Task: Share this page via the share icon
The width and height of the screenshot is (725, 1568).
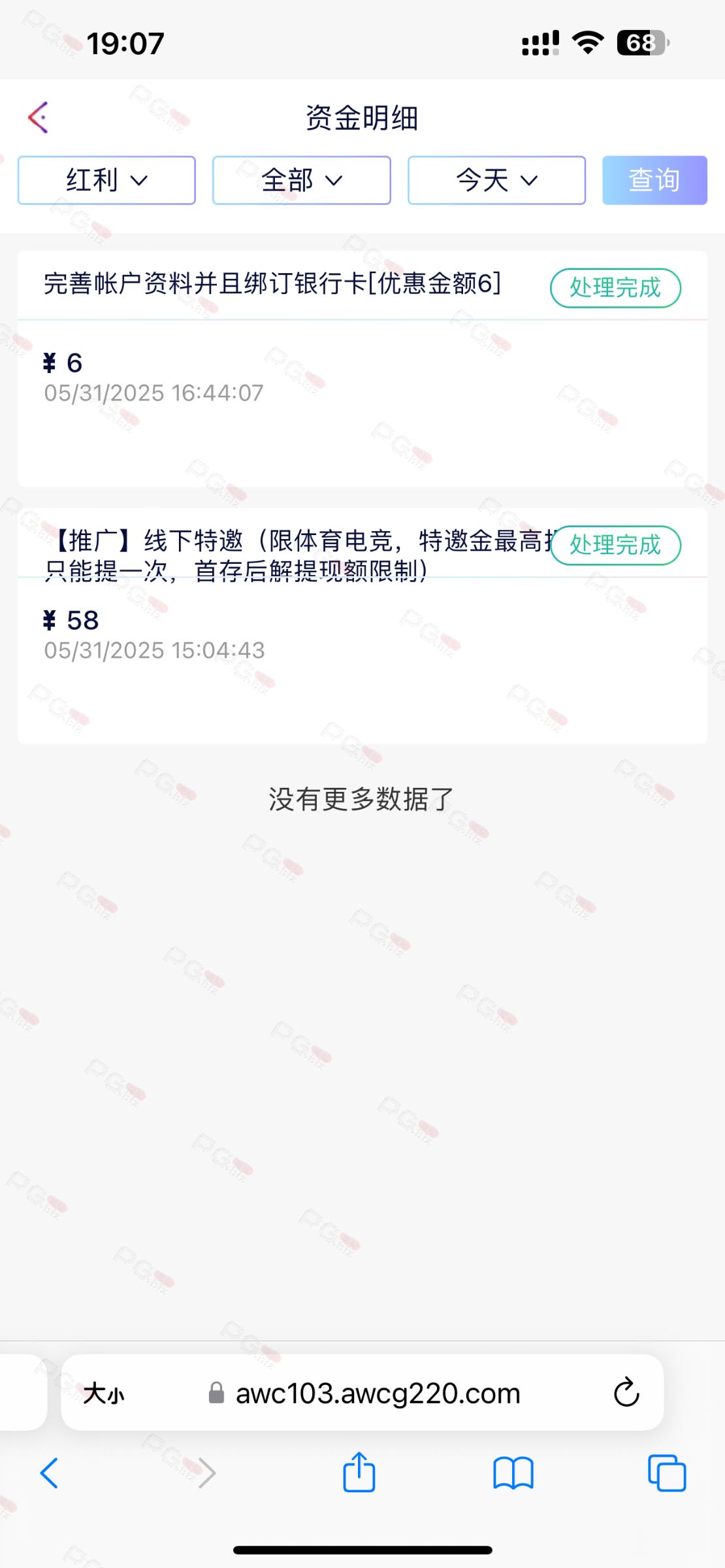Action: click(359, 1472)
